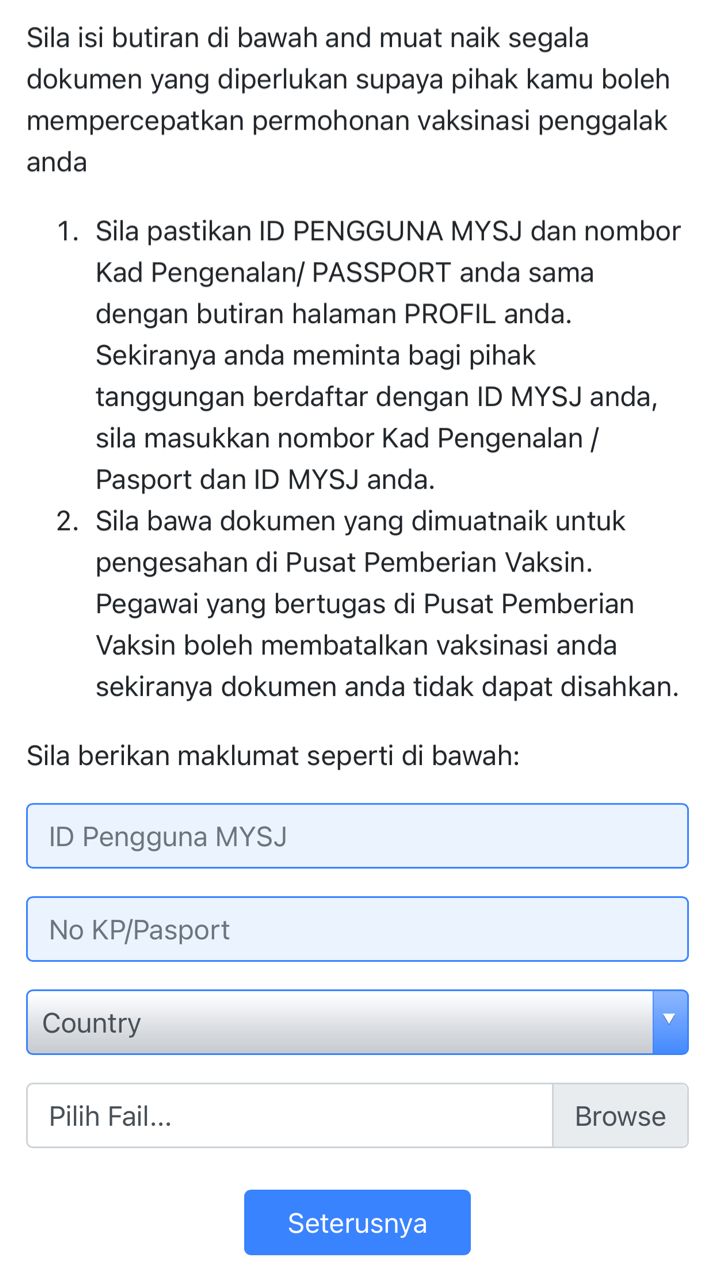This screenshot has width=715, height=1280.
Task: Tap the ID Pengguna MYSJ field
Action: 357,836
